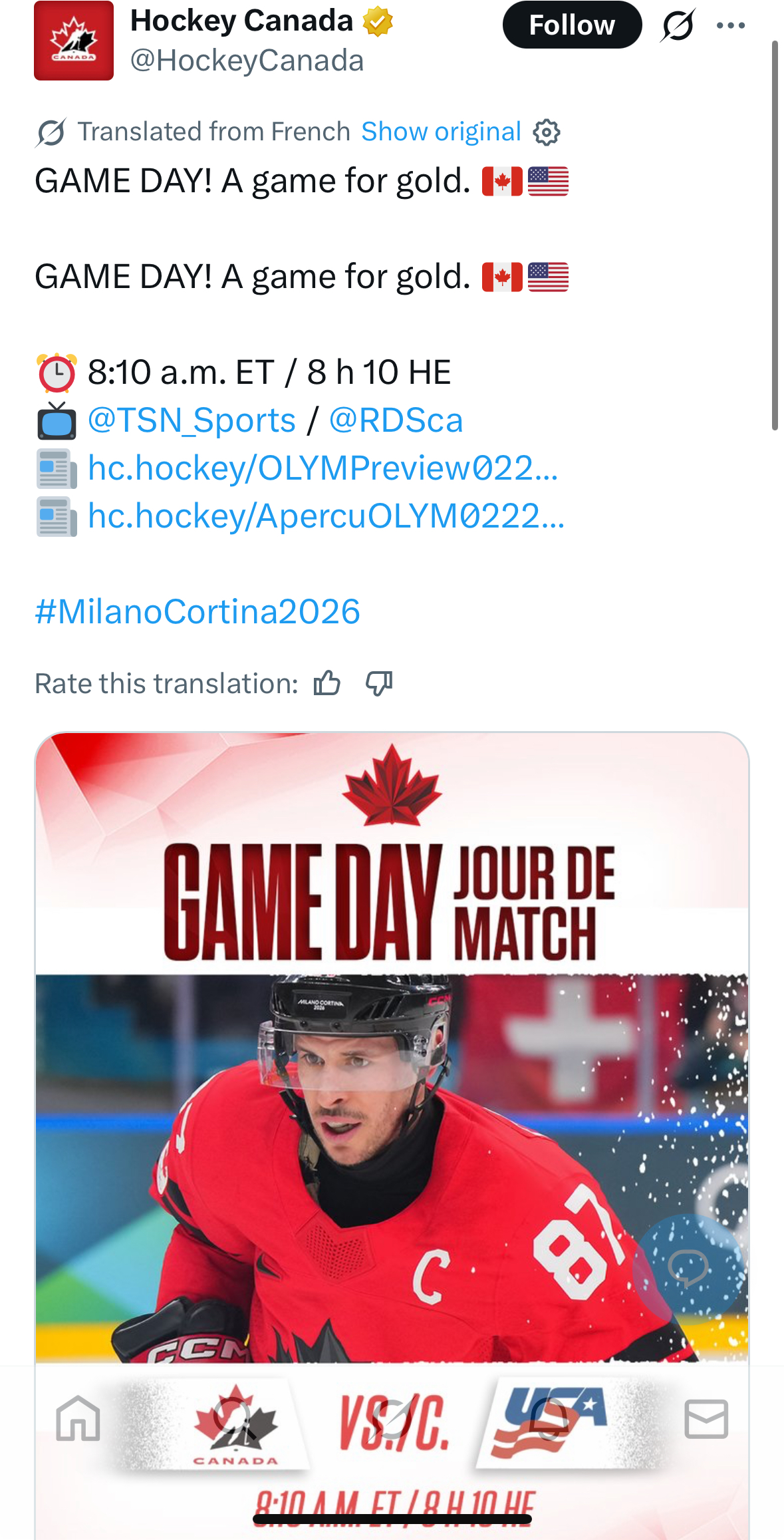Go to the Home tab
This screenshot has height=1540, width=784.
click(78, 1418)
